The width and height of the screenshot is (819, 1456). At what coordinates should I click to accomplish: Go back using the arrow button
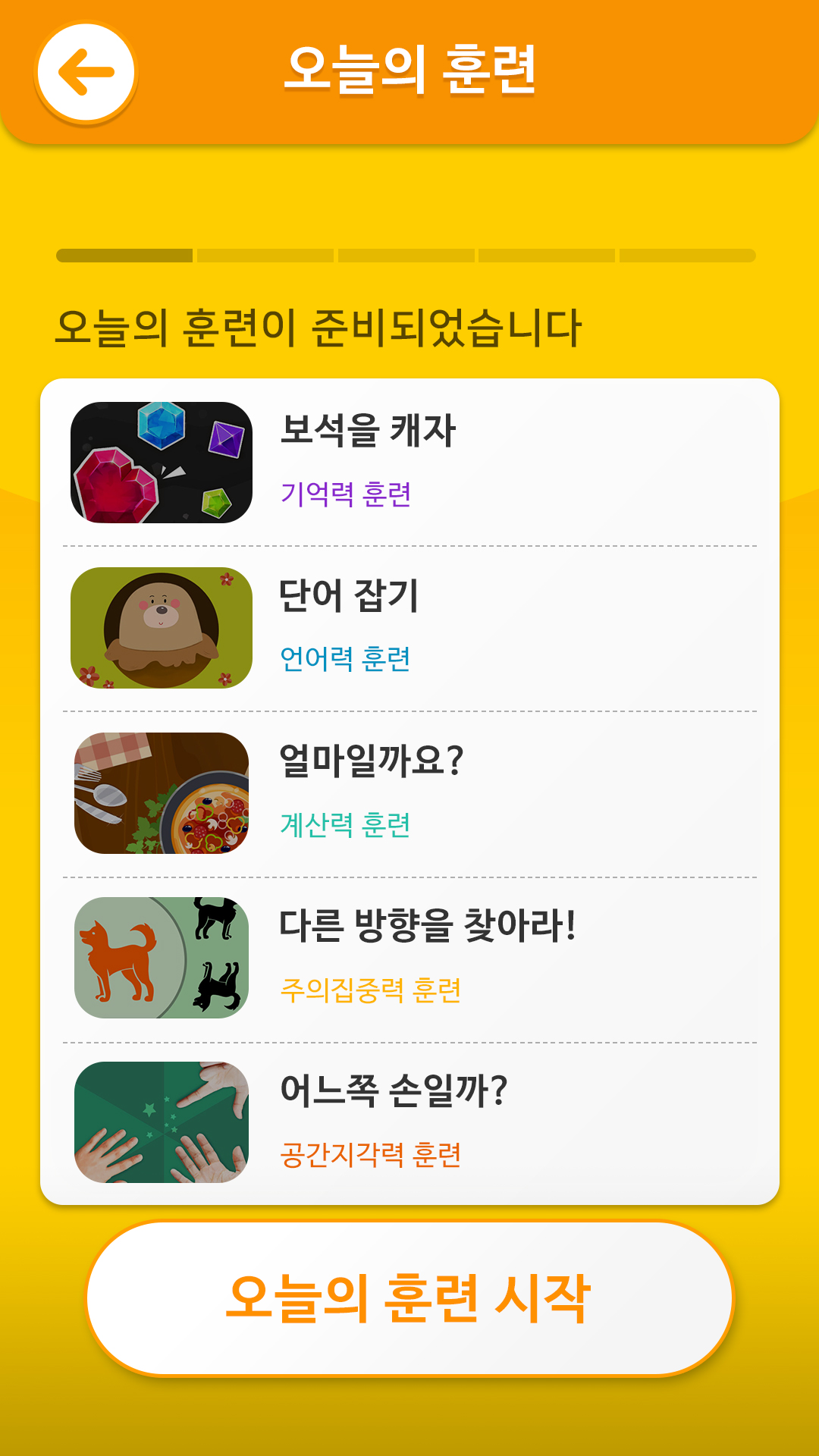86,73
